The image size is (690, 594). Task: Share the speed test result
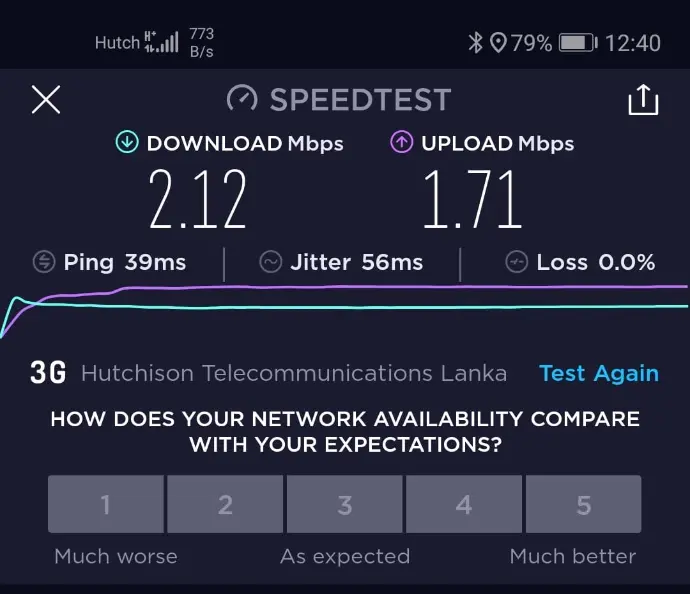[x=643, y=100]
